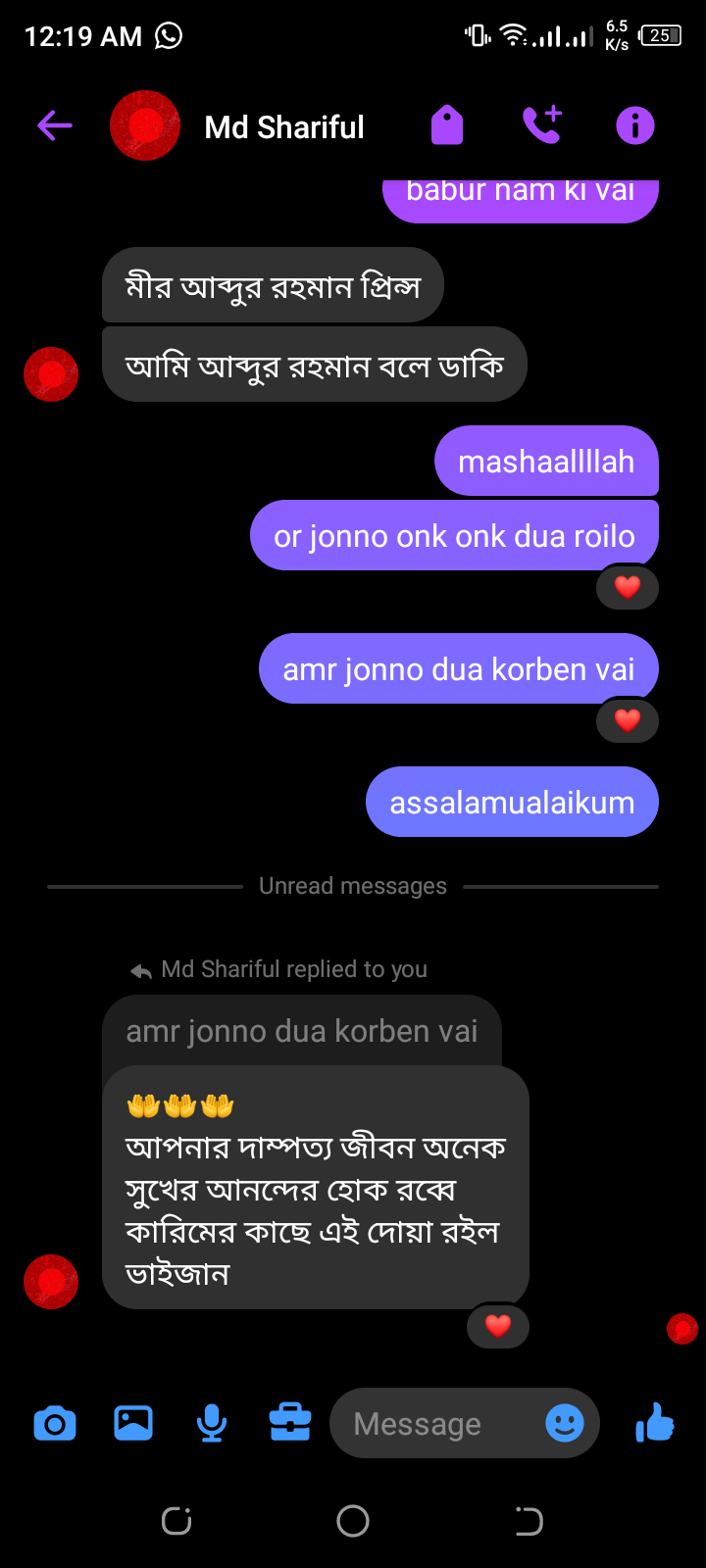Open the gallery image picker
This screenshot has width=706, height=1568.
133,1423
